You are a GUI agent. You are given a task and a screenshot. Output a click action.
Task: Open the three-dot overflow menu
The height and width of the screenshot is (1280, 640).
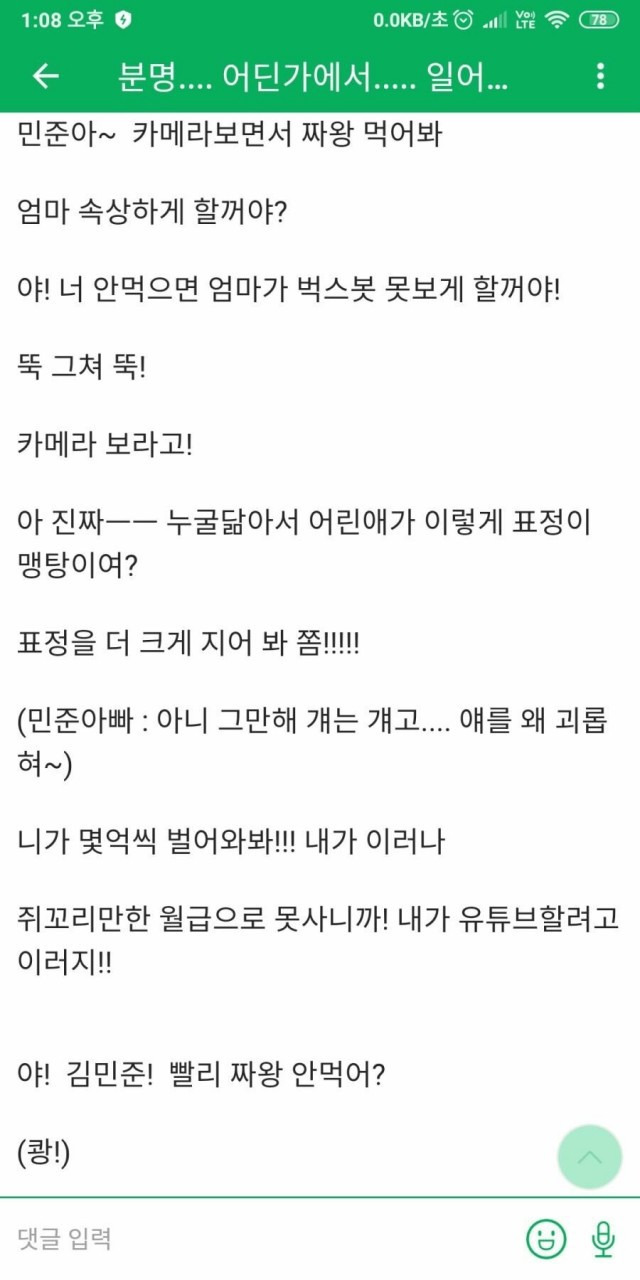[600, 77]
